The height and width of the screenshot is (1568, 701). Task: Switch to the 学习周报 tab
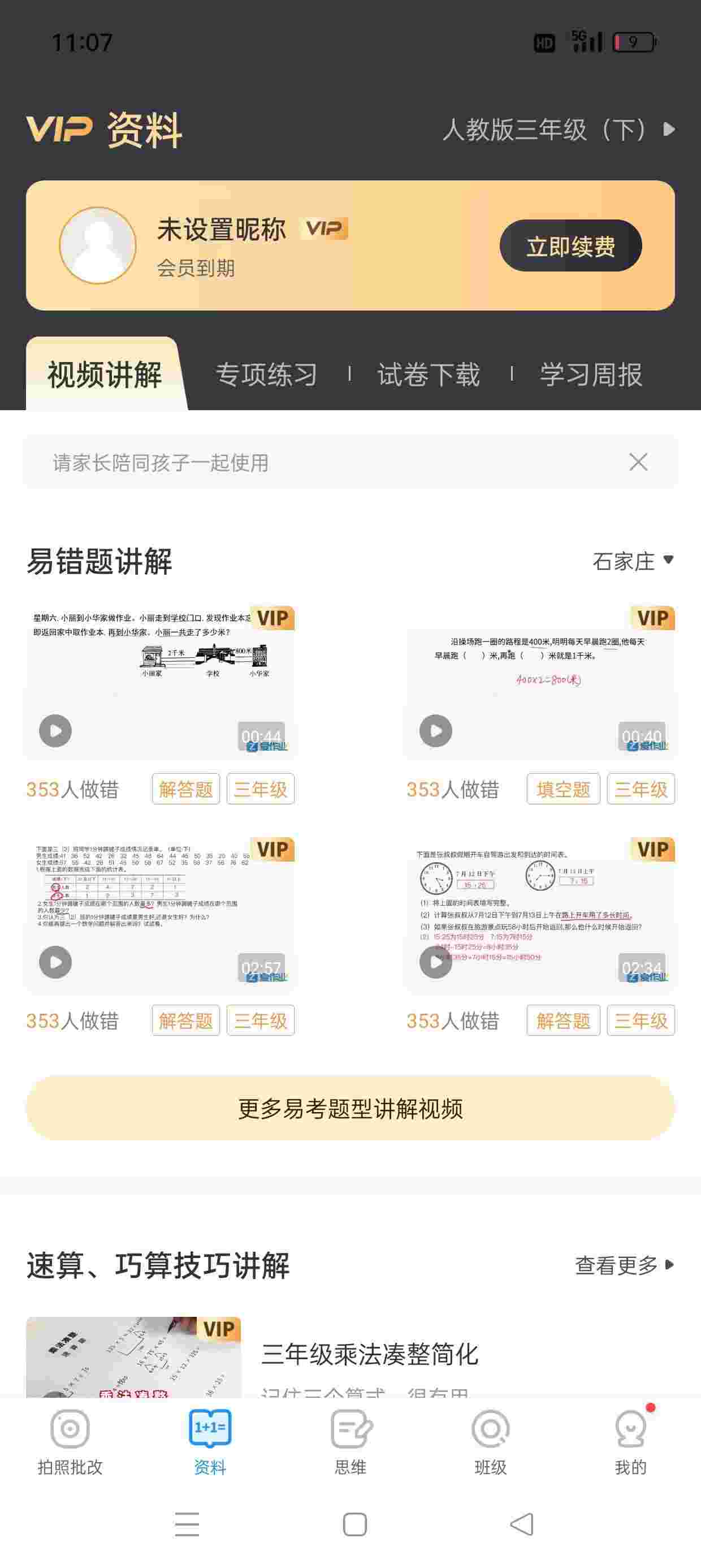[x=591, y=374]
